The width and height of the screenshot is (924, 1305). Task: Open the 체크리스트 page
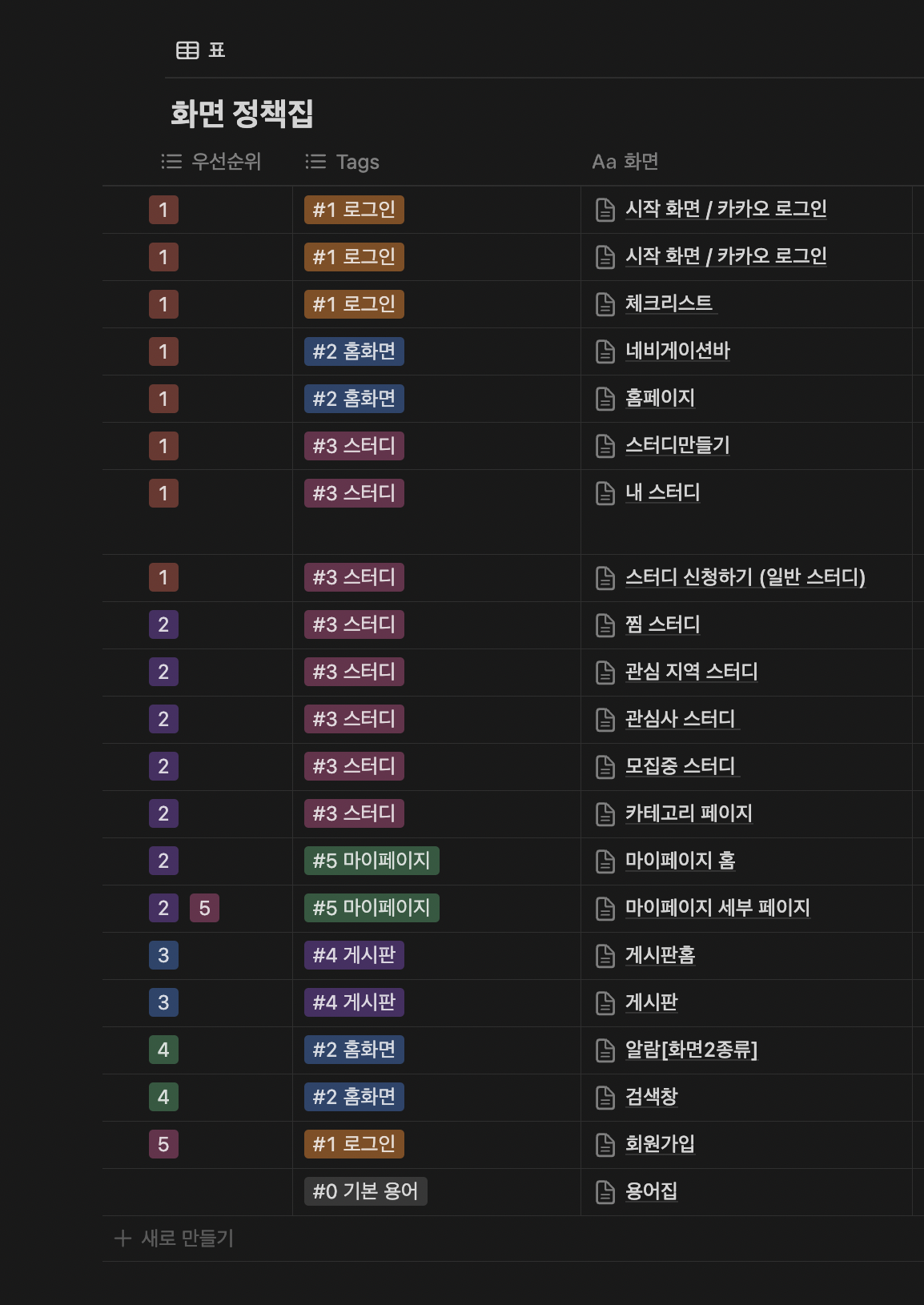669,303
